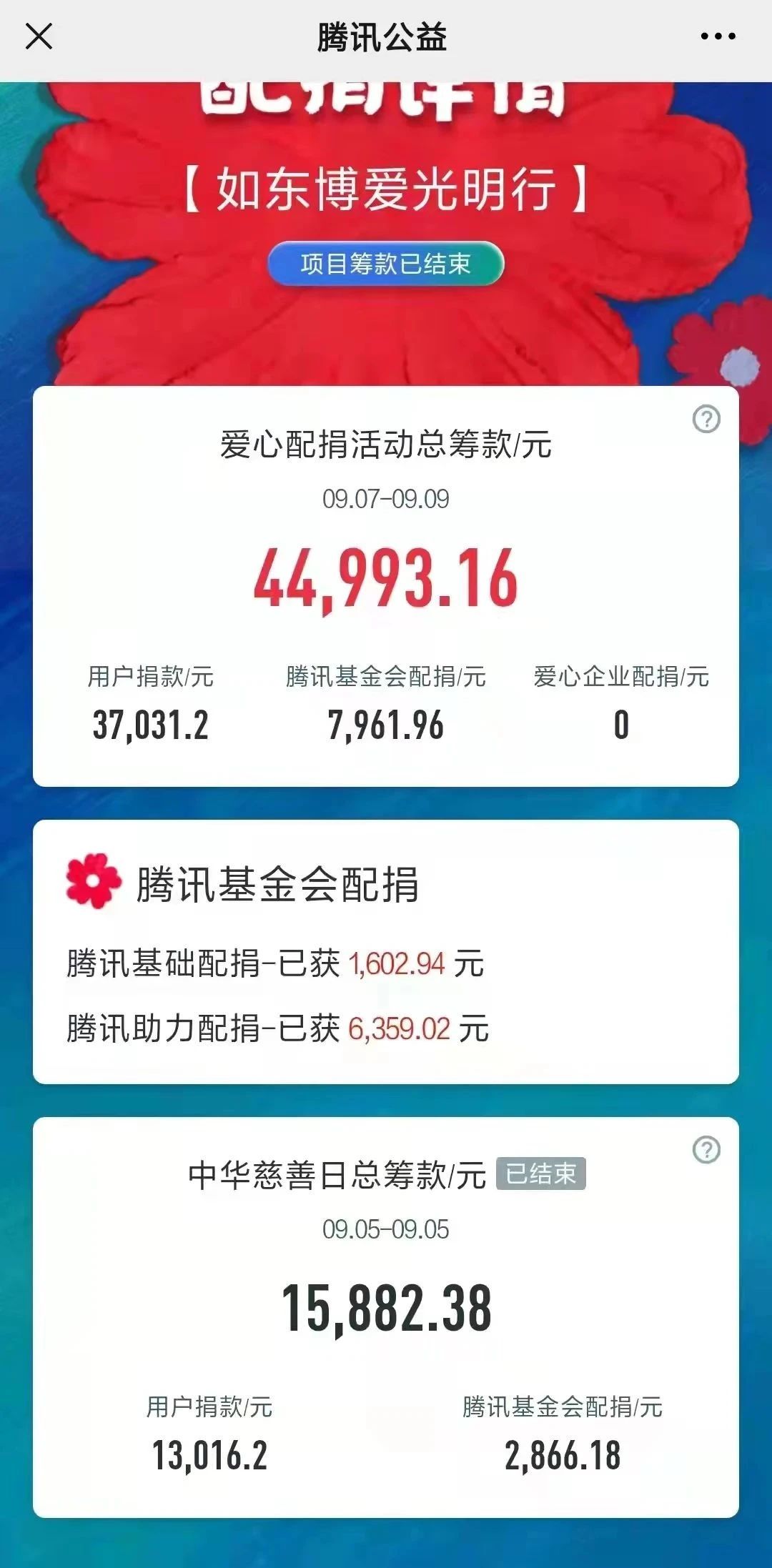The height and width of the screenshot is (1568, 772).
Task: Tap help icon on 中华慈善日总筹款 card
Action: [706, 1150]
